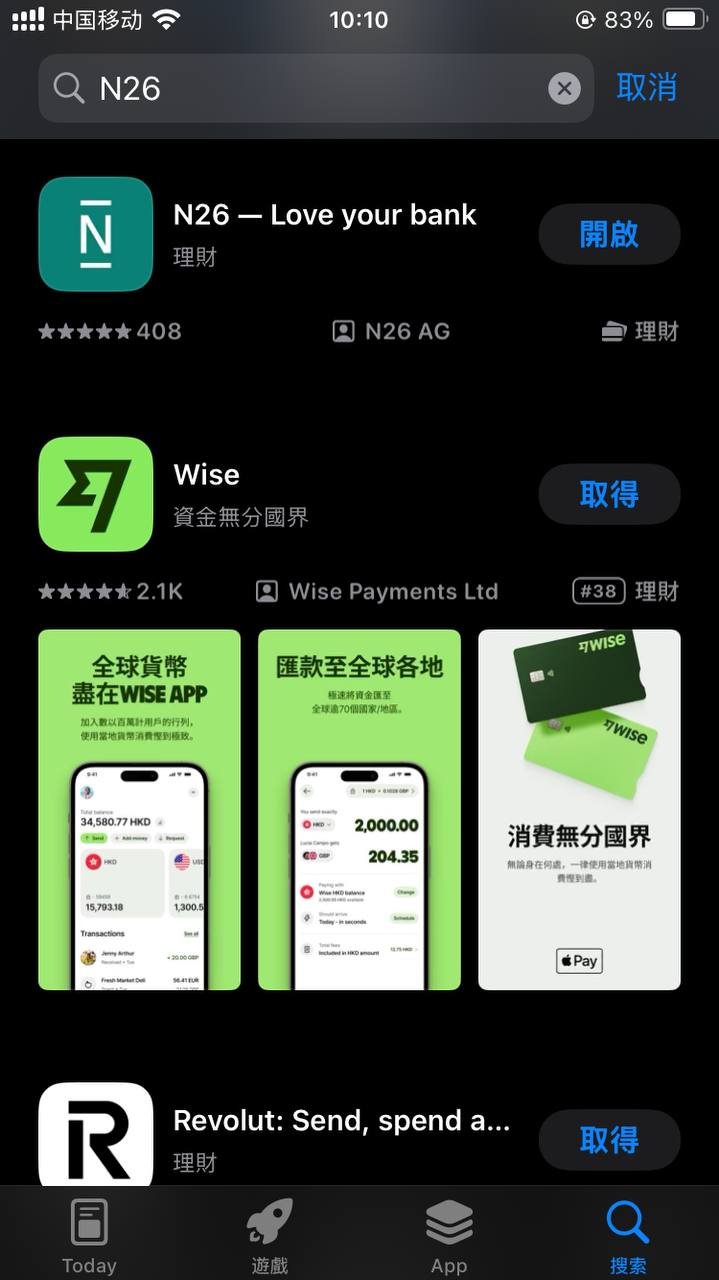The image size is (719, 1280).
Task: Switch to the App tab
Action: point(449,1236)
